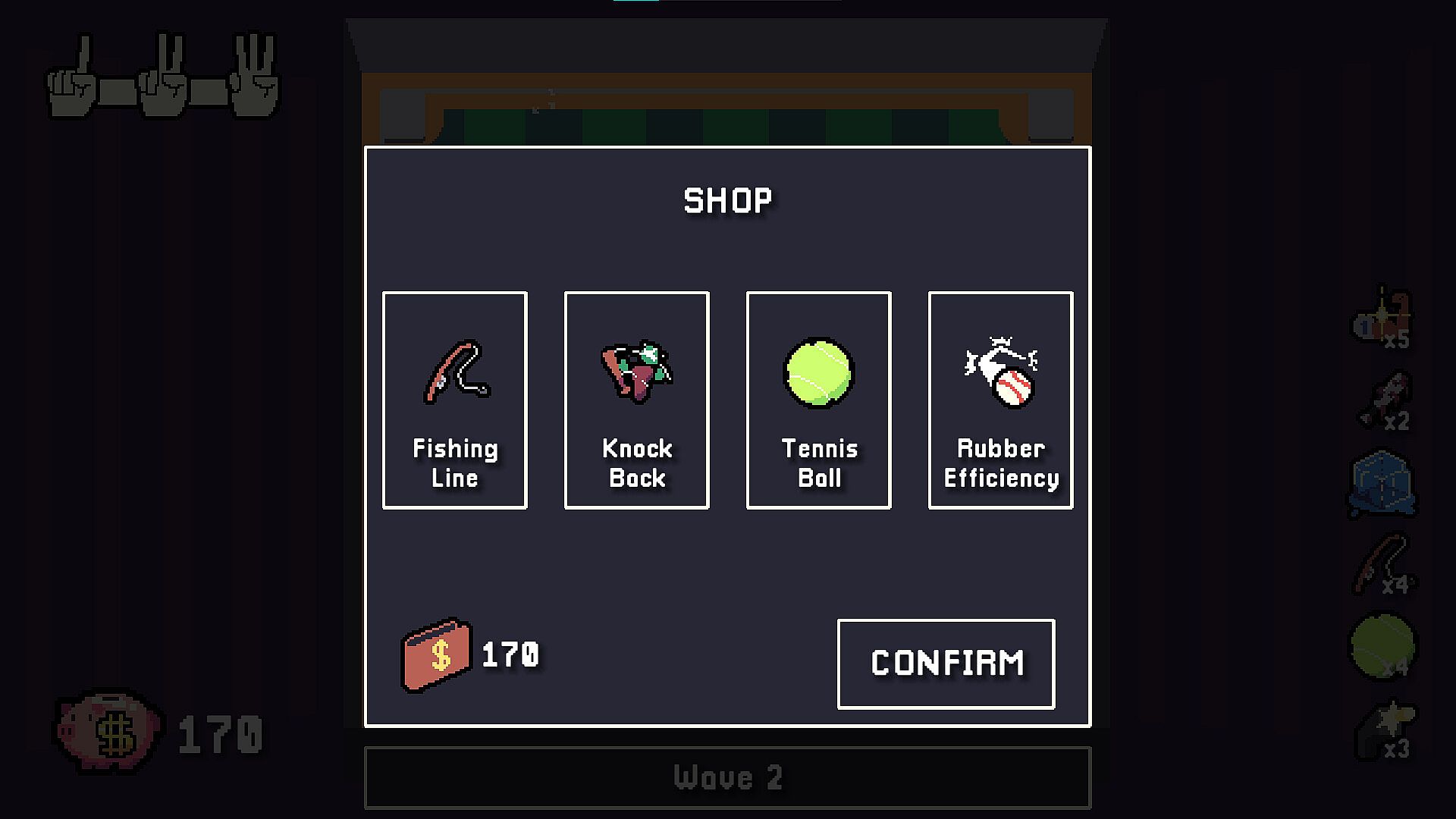This screenshot has width=1456, height=819.
Task: Choose the Knock Back shop item
Action: pos(637,400)
